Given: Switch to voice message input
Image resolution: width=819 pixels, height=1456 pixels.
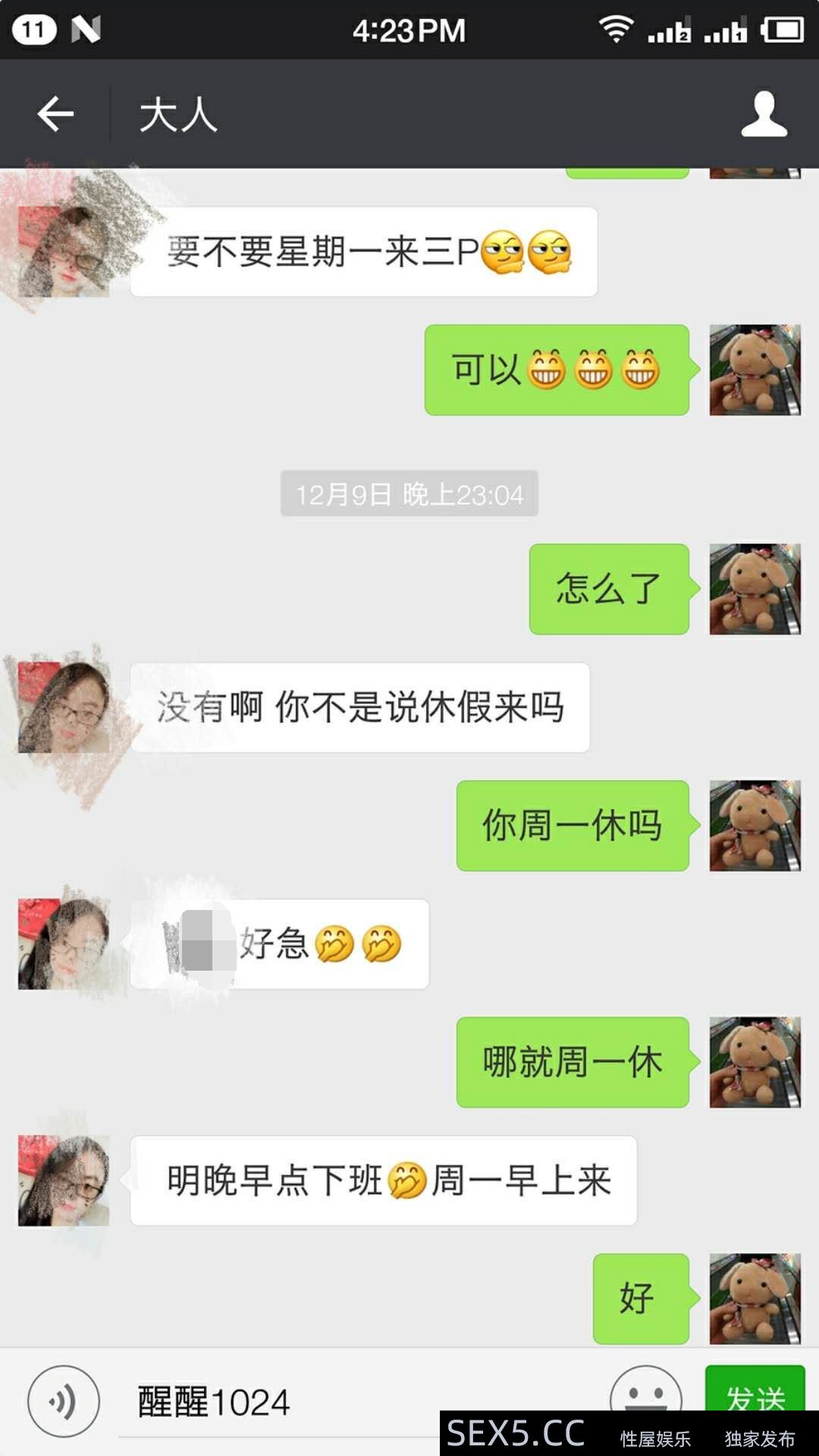Looking at the screenshot, I should pyautogui.click(x=64, y=1401).
